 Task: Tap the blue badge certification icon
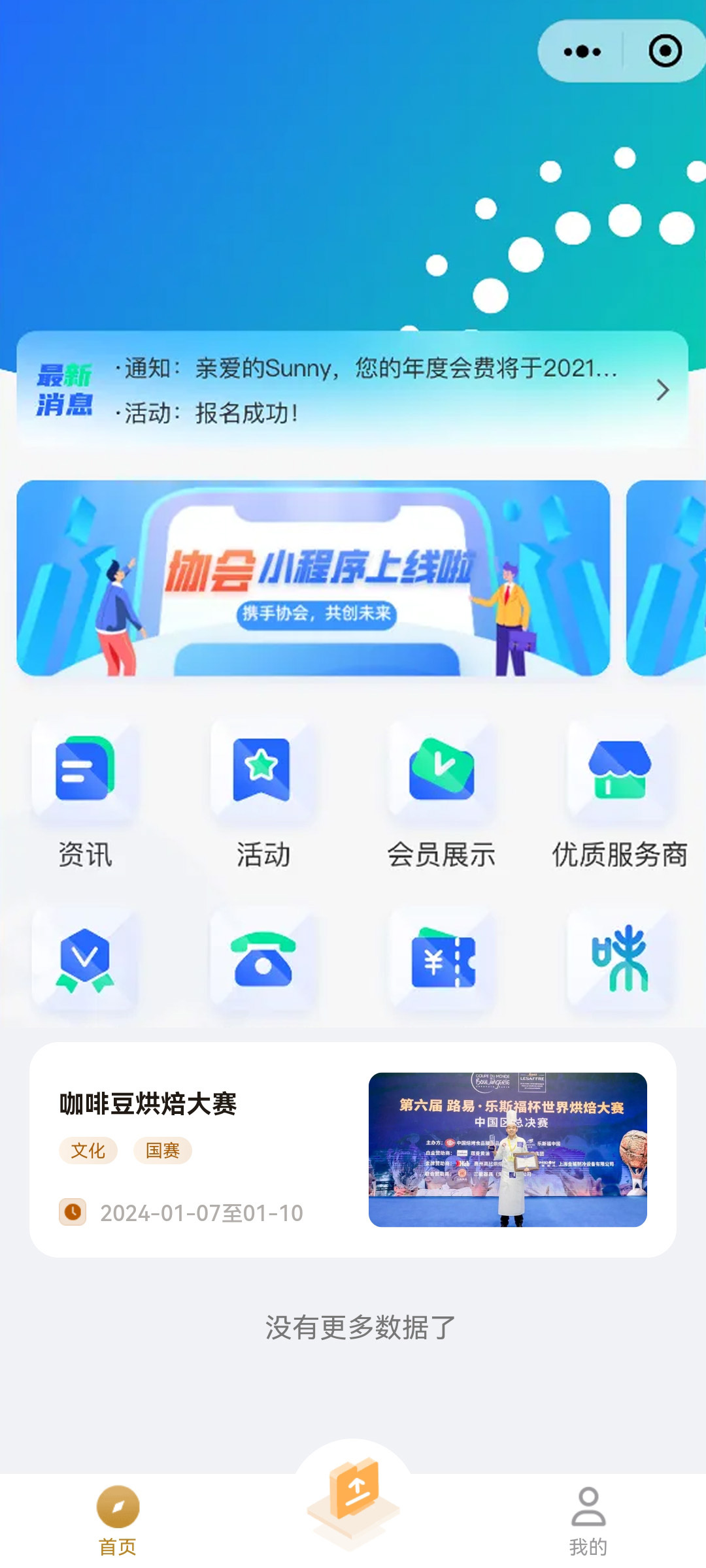pos(85,960)
